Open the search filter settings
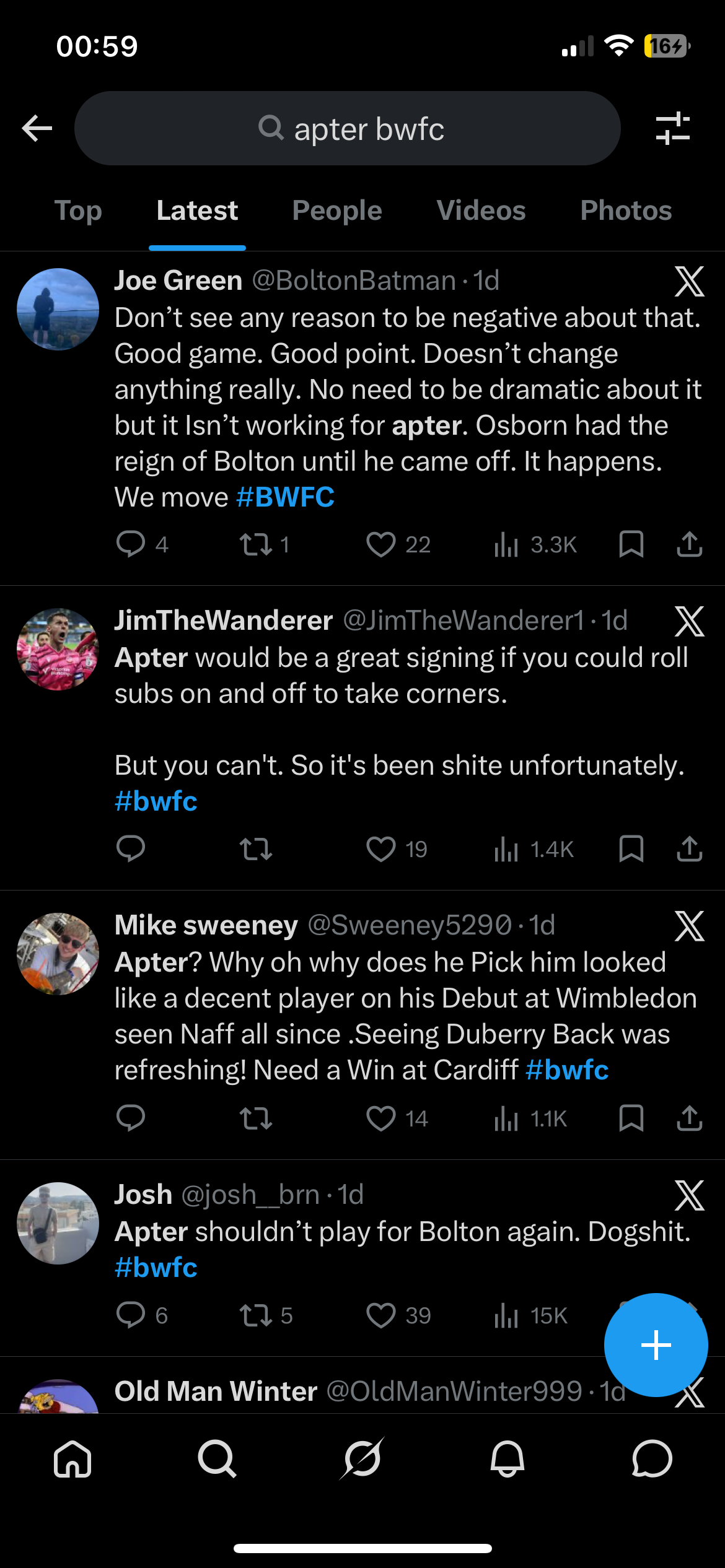This screenshot has width=725, height=1568. pos(672,129)
